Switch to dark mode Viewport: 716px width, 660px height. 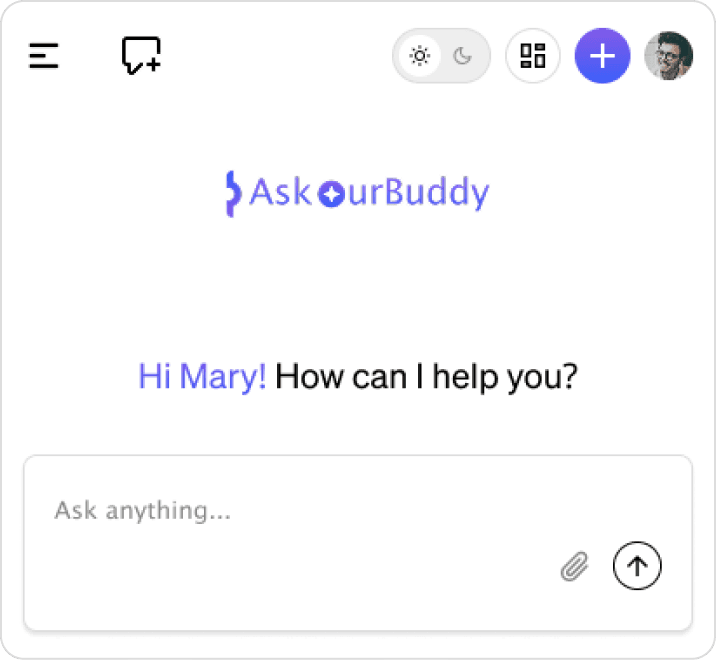(462, 56)
